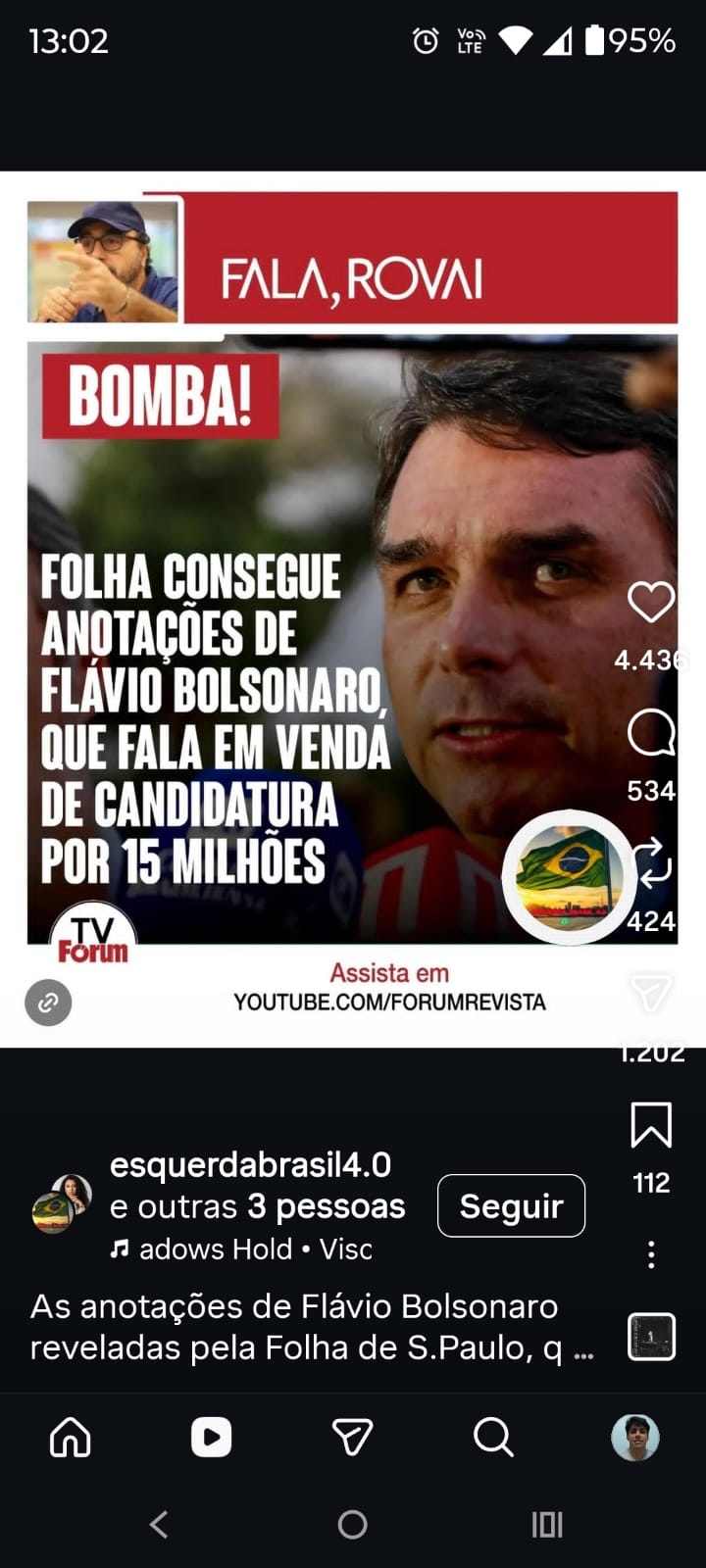
Task: Open the esquerdabrasil4.0 profile
Action: 250,1165
